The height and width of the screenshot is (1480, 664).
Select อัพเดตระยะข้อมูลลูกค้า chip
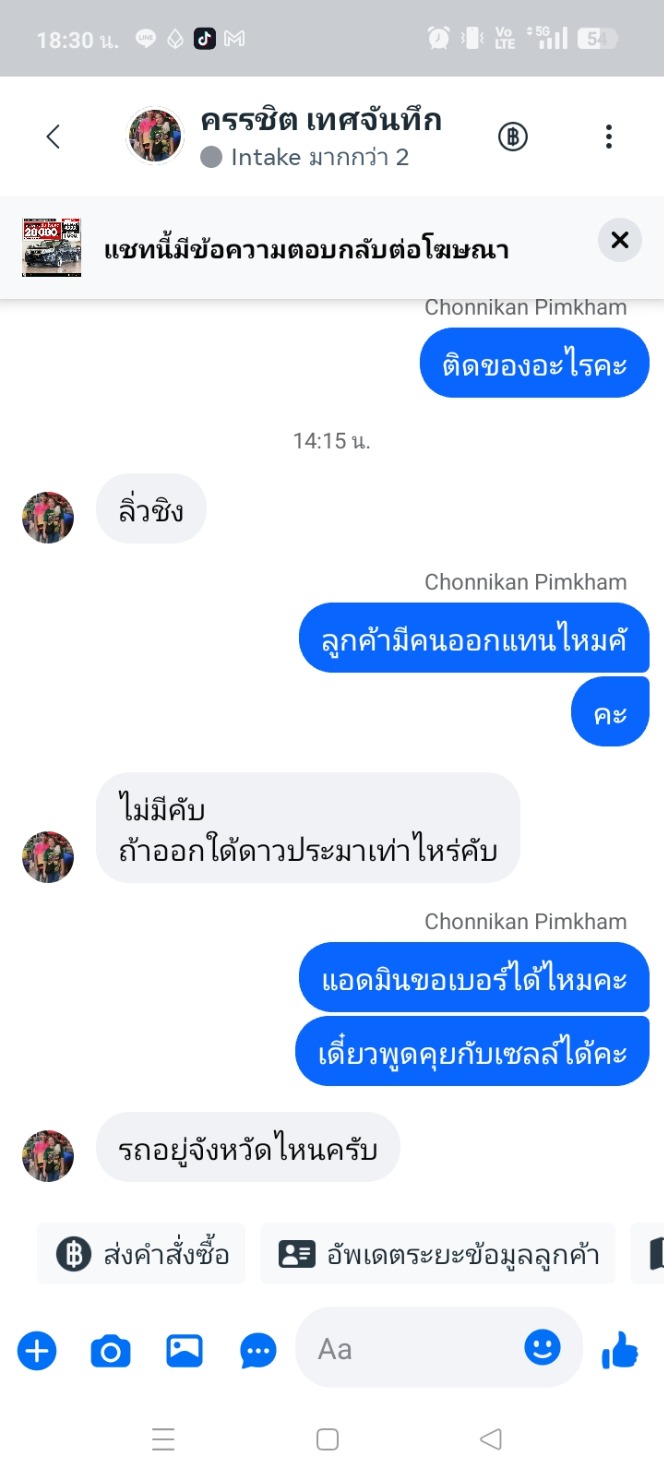438,1254
